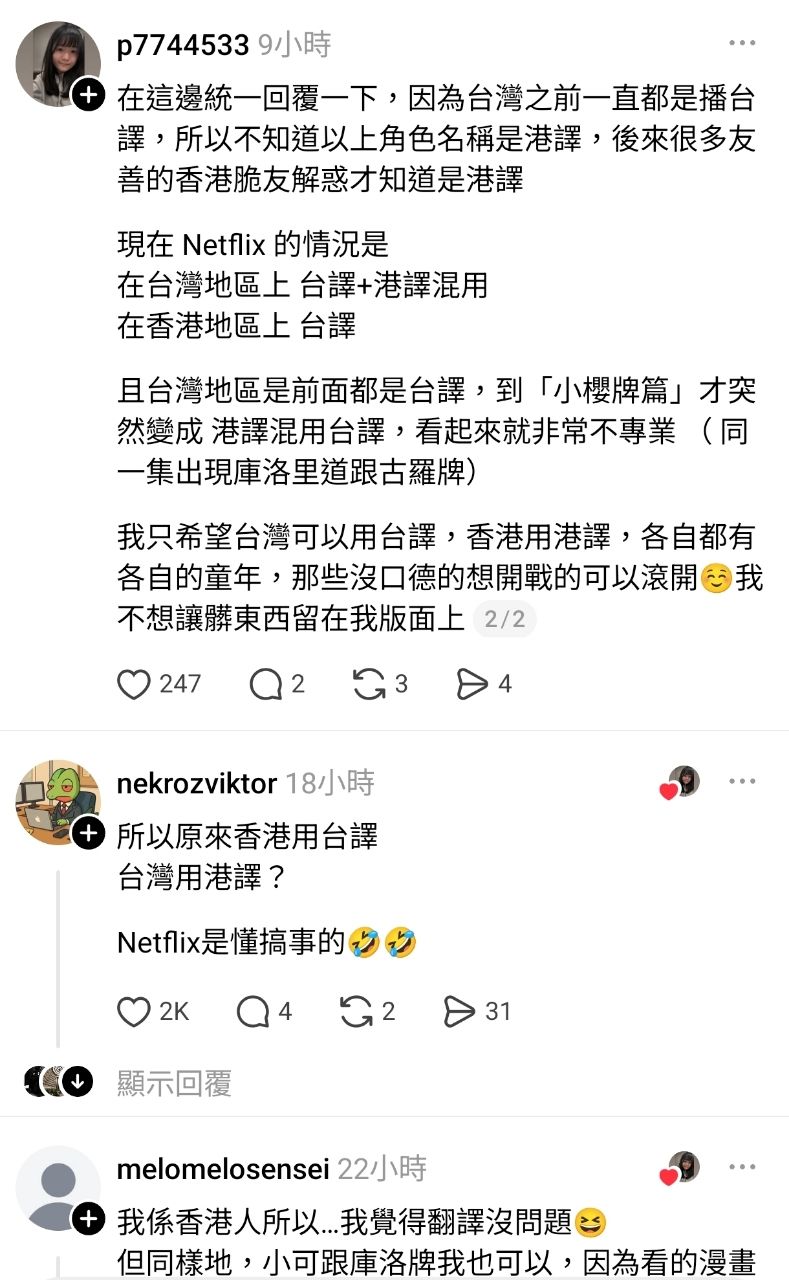Repost p7744533's post
The height and width of the screenshot is (1280, 789).
pyautogui.click(x=370, y=684)
